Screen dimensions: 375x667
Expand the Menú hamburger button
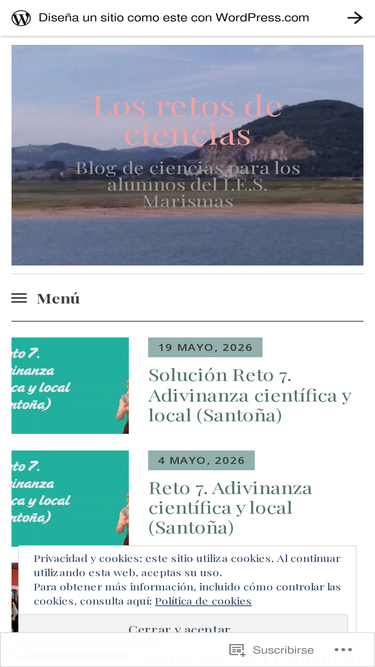[45, 299]
